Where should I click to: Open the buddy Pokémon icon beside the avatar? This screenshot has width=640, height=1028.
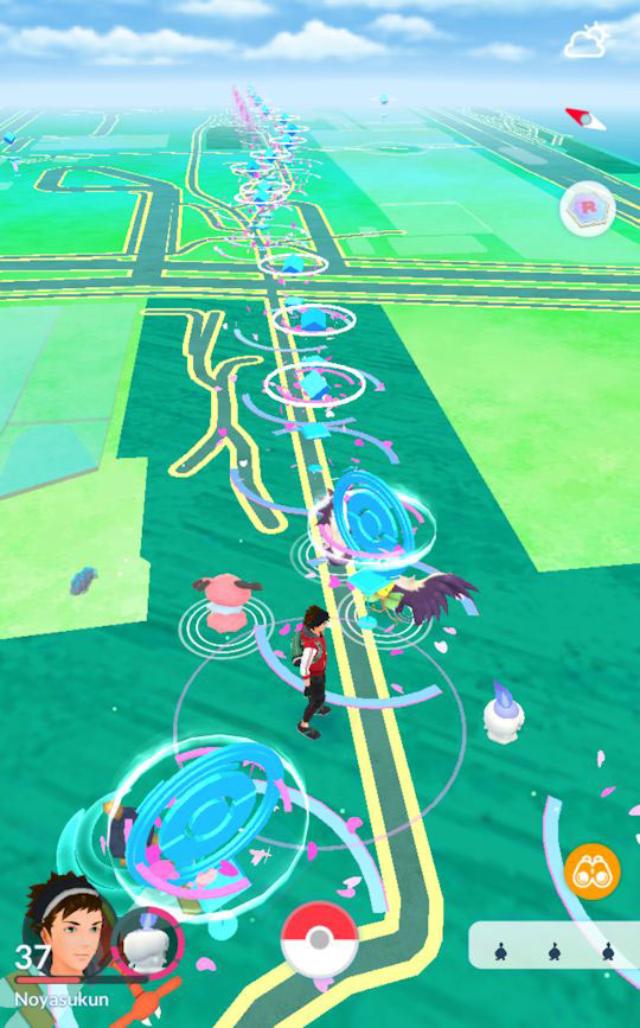click(148, 942)
